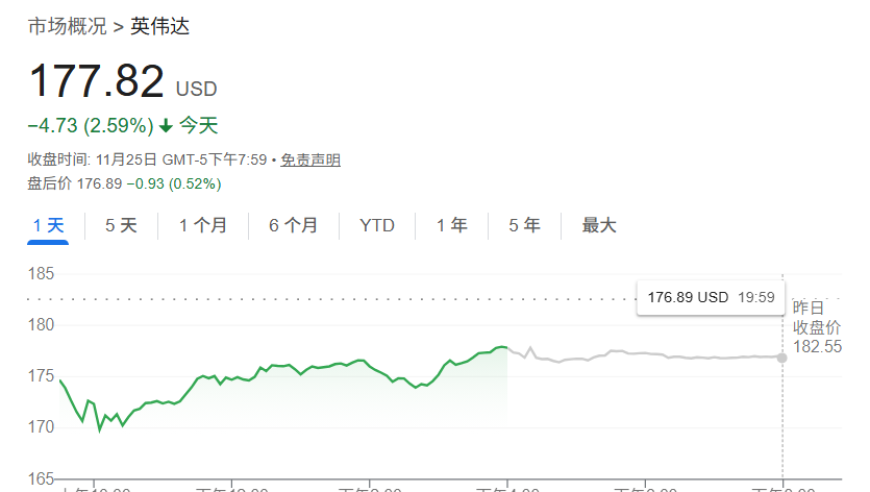Screen dimensions: 870x492
Task: Show the 最大 full history chart
Action: click(599, 226)
